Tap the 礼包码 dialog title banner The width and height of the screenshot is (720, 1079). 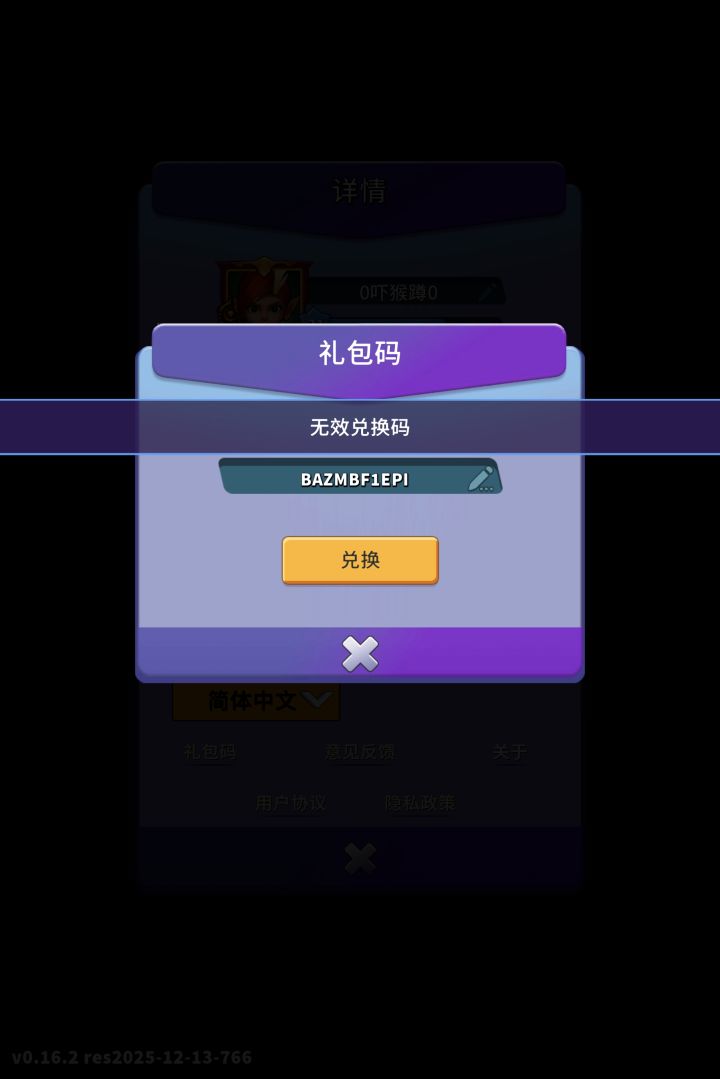click(x=359, y=354)
